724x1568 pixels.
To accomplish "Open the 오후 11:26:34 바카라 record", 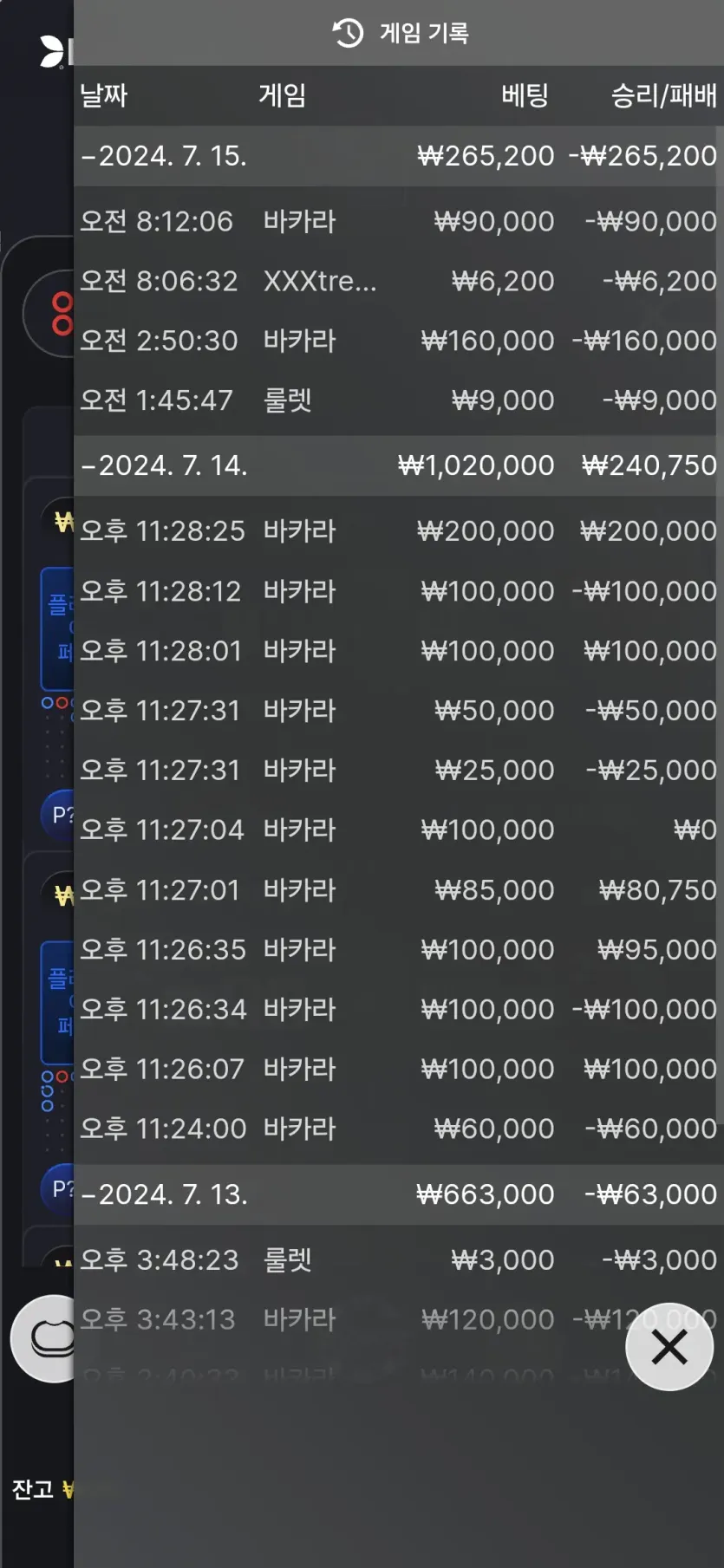I will point(399,1009).
